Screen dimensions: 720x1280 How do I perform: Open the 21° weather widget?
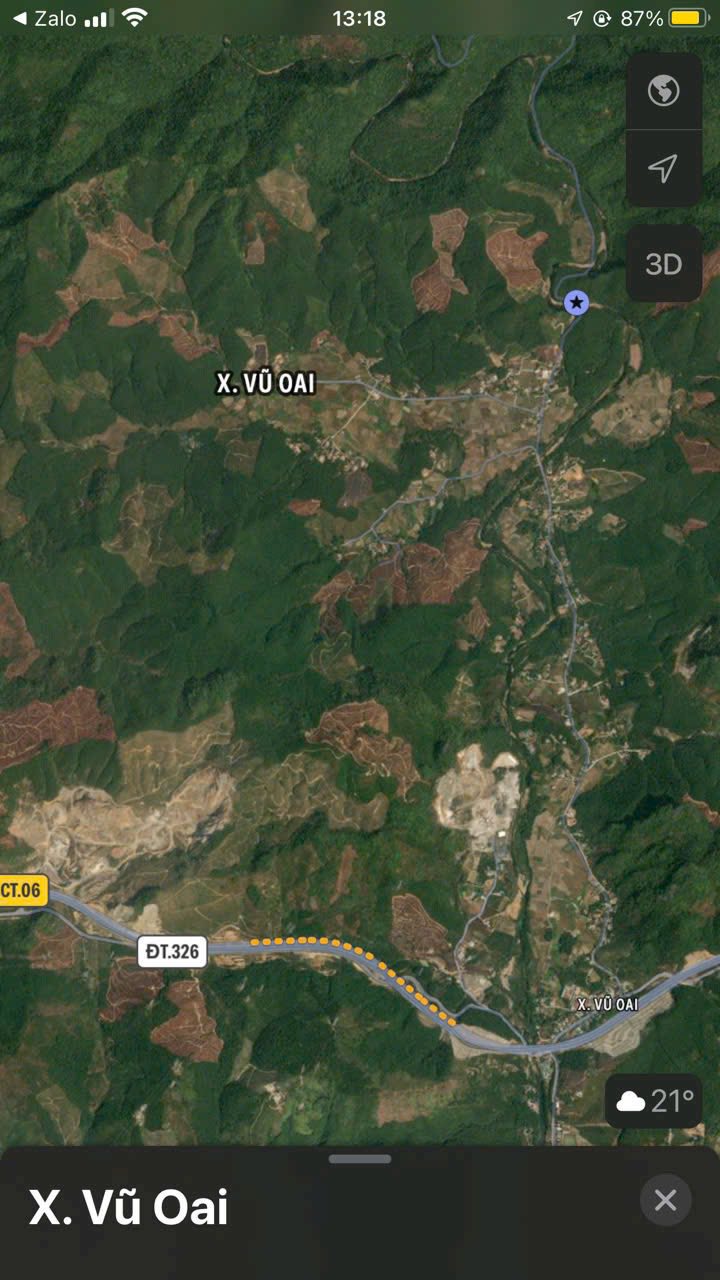click(655, 1102)
